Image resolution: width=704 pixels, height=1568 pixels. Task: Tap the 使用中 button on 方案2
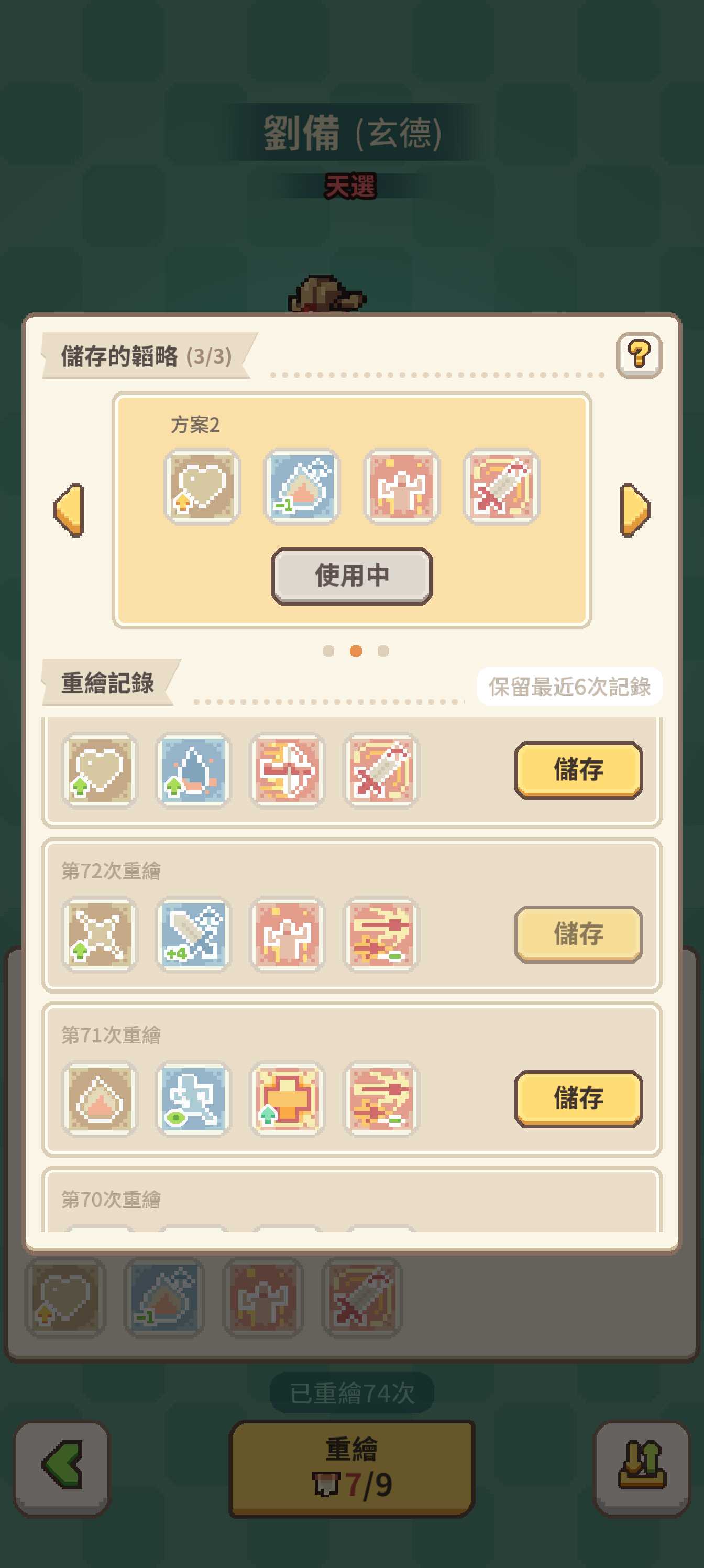pos(351,576)
